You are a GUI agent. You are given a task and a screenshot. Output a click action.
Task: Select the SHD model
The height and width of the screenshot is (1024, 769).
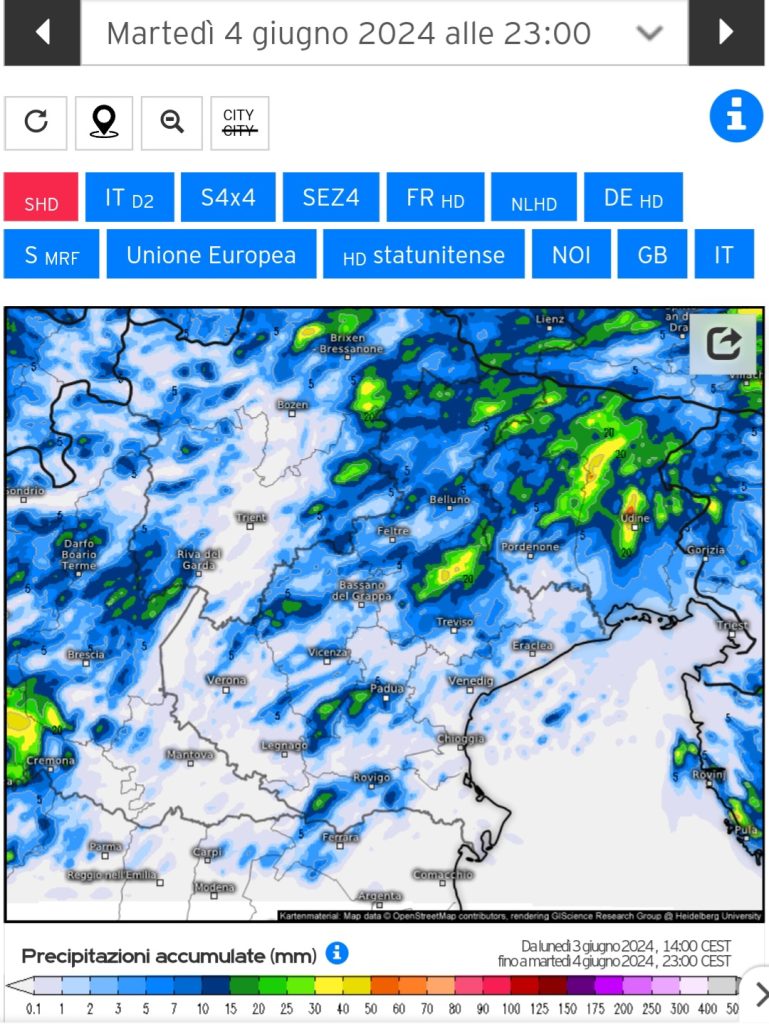point(41,197)
